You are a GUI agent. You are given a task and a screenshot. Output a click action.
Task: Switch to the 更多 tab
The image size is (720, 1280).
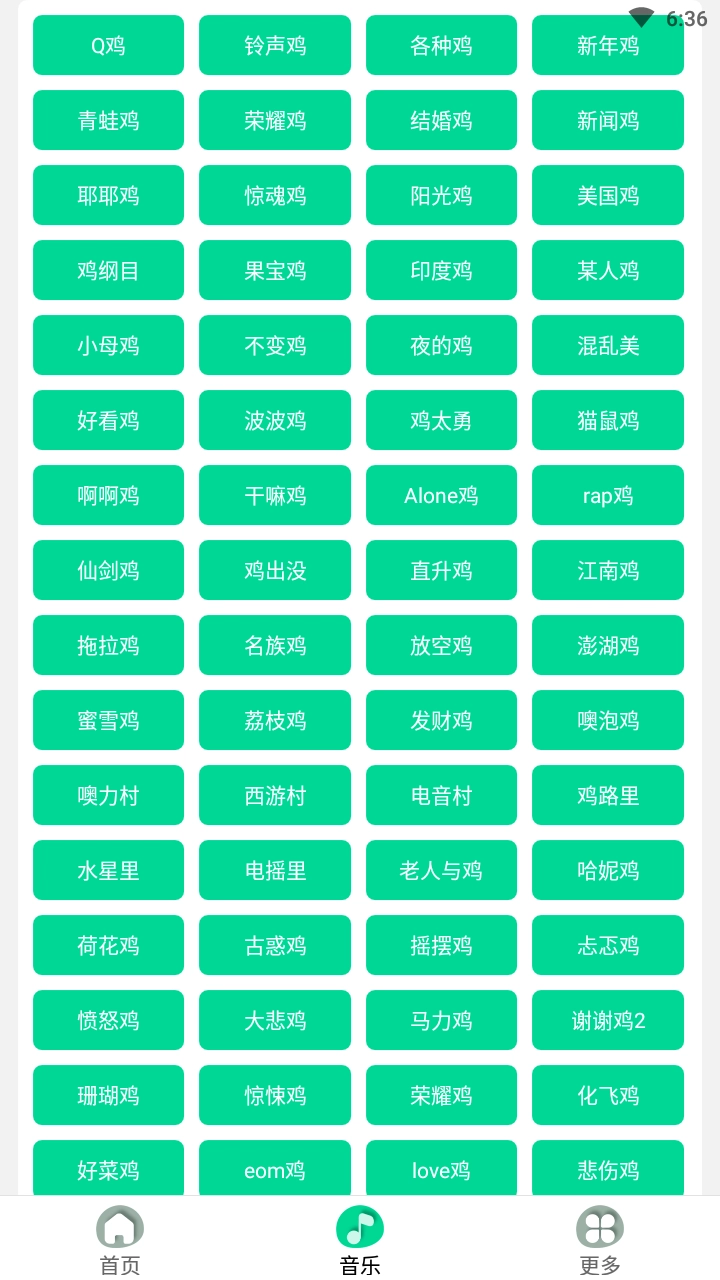point(599,1240)
